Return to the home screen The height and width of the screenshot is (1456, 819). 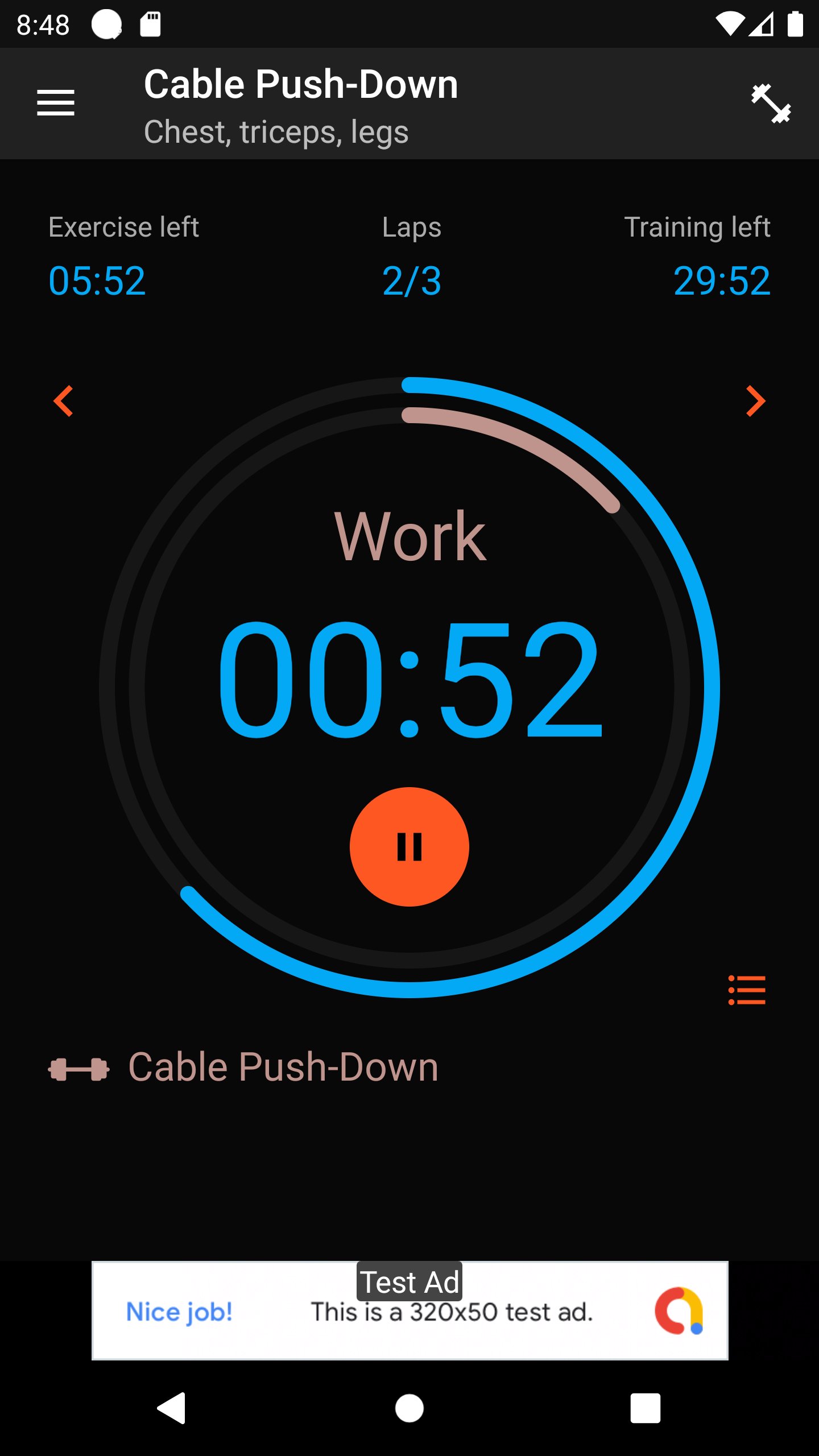409,1408
